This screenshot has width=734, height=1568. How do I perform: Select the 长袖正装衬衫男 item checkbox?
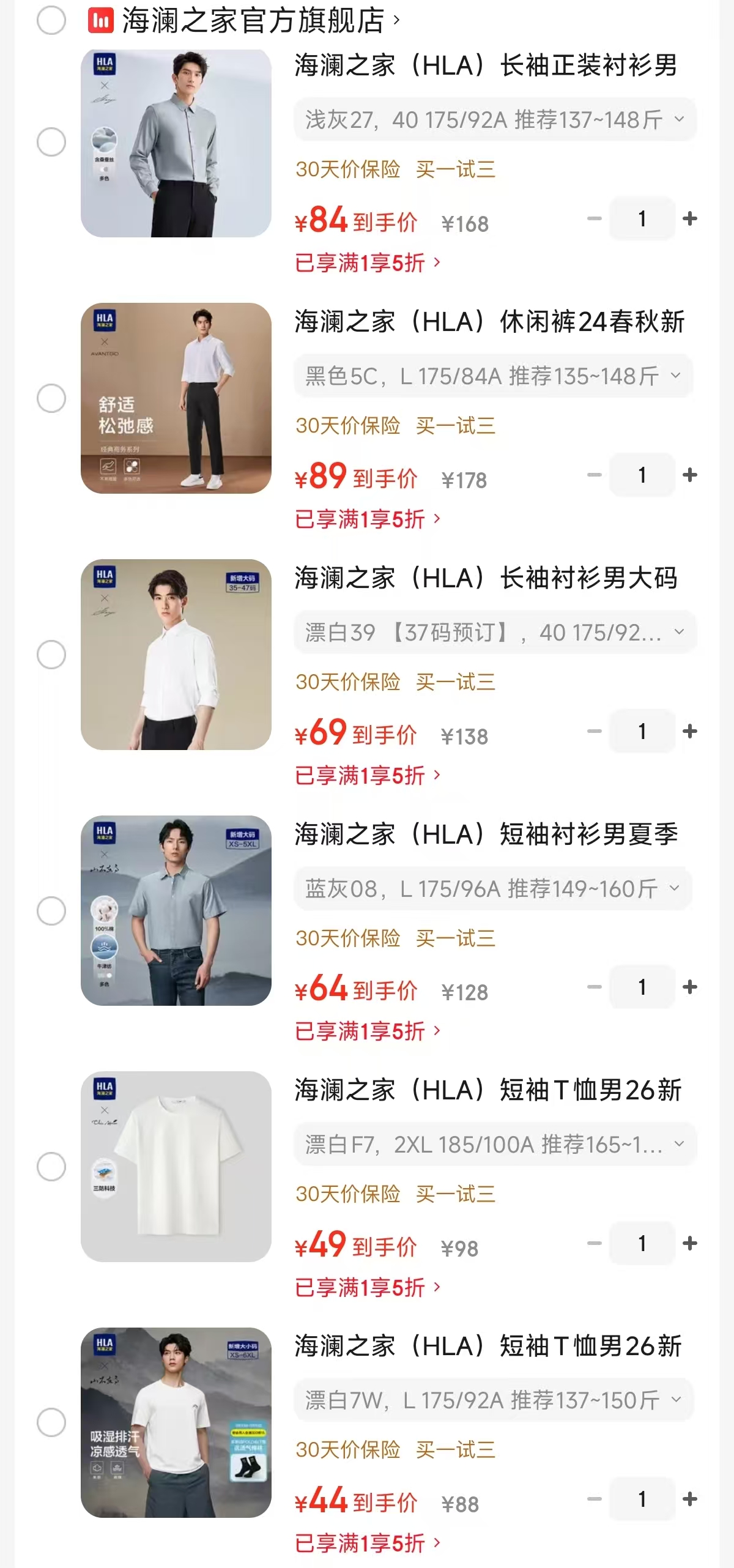51,142
